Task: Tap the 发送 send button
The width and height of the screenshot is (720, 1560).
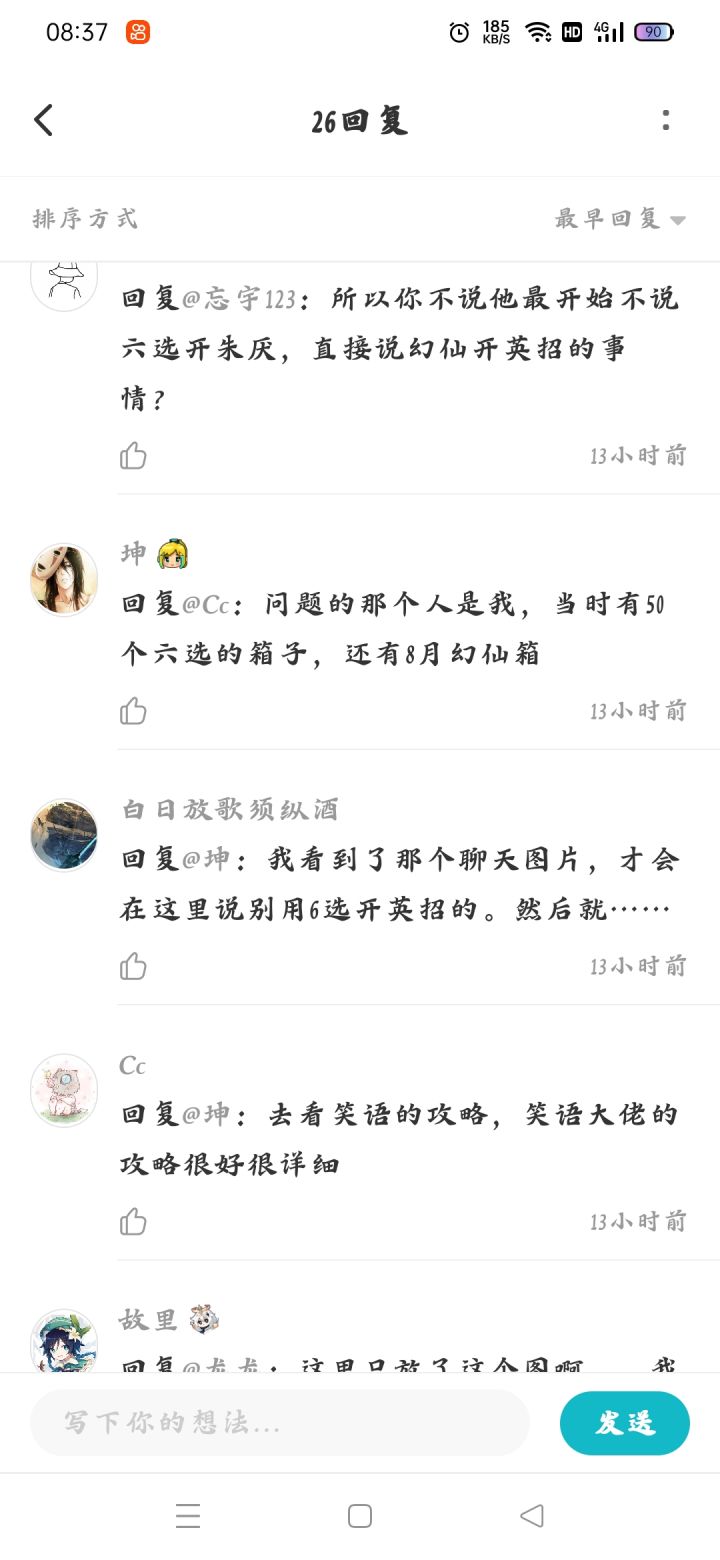Action: [625, 1423]
